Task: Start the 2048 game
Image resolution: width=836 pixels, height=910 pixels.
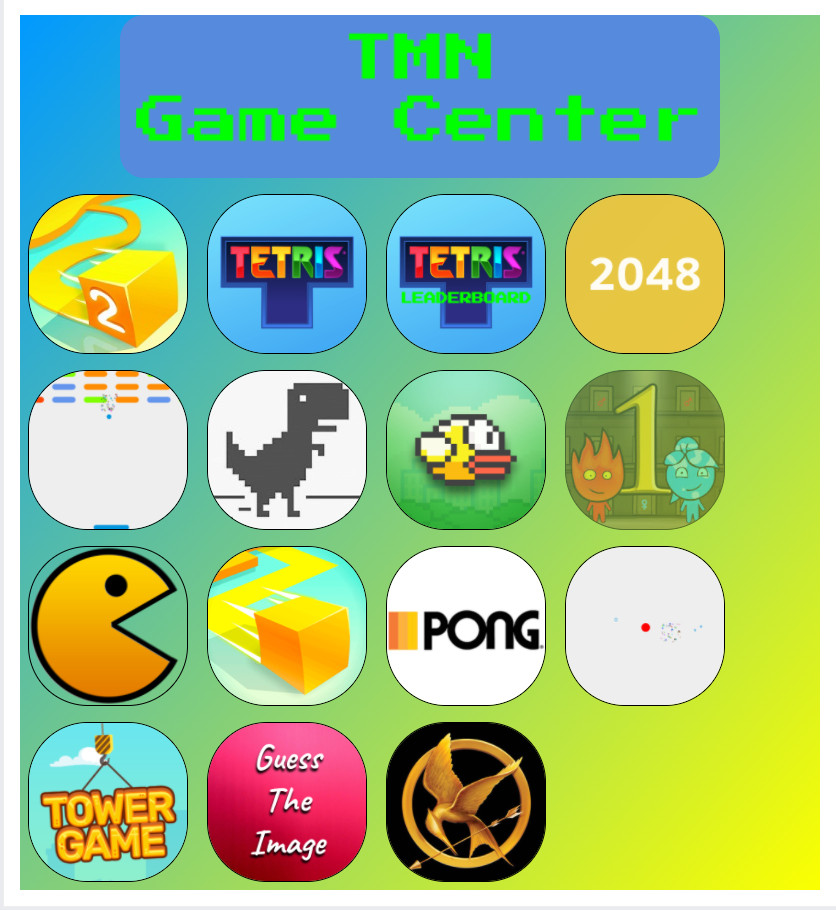Action: [645, 274]
